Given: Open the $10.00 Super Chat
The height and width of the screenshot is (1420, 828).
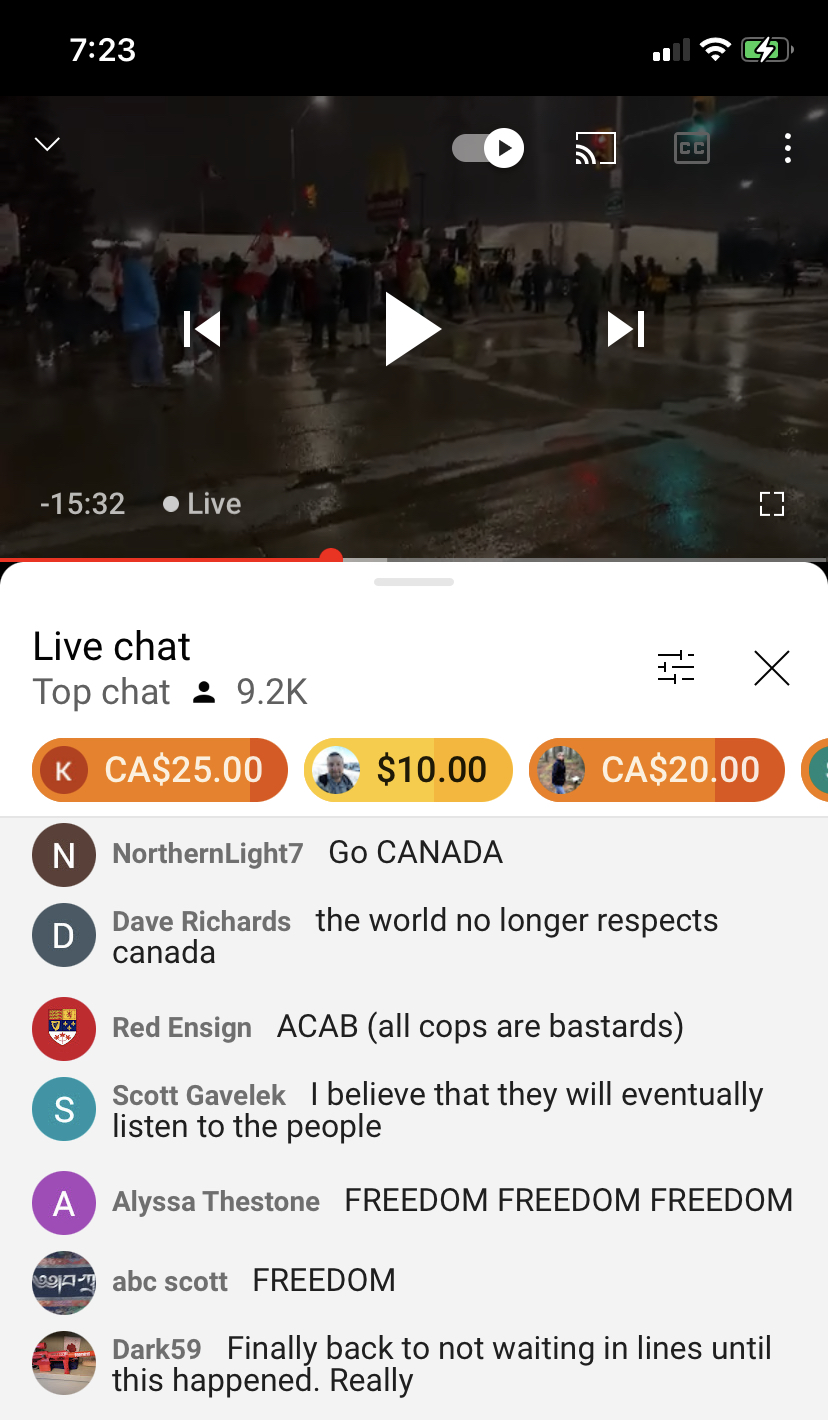Looking at the screenshot, I should [408, 770].
